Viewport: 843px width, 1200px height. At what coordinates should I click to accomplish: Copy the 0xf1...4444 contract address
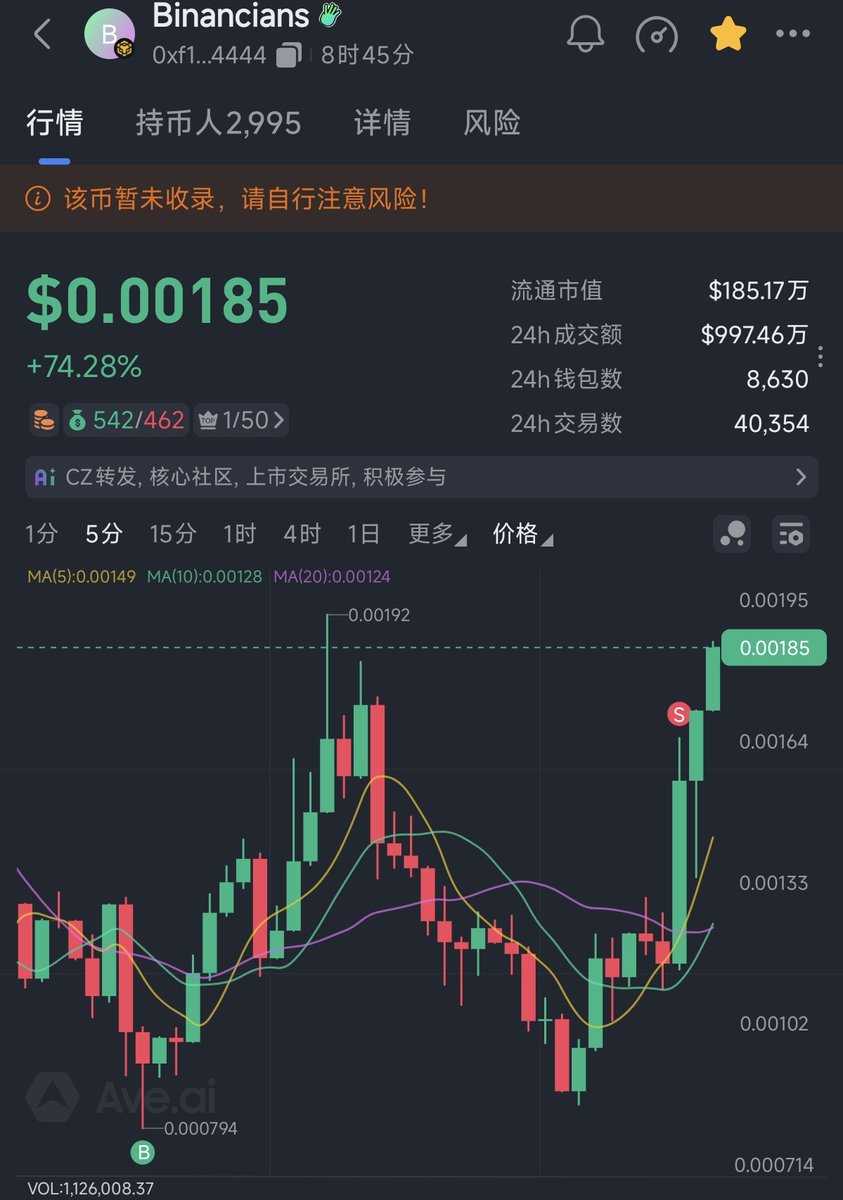288,54
